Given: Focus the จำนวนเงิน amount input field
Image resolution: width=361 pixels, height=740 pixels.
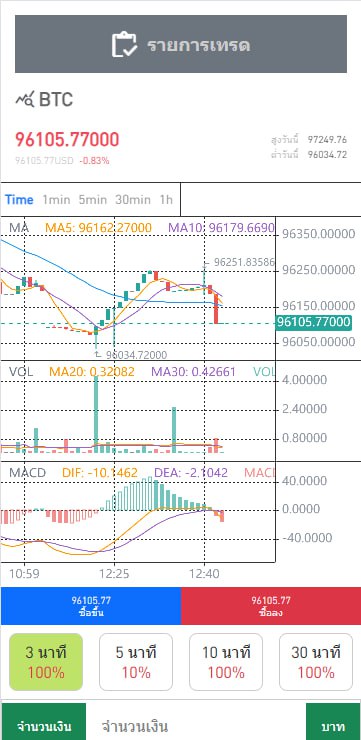Looking at the screenshot, I should coord(196,724).
